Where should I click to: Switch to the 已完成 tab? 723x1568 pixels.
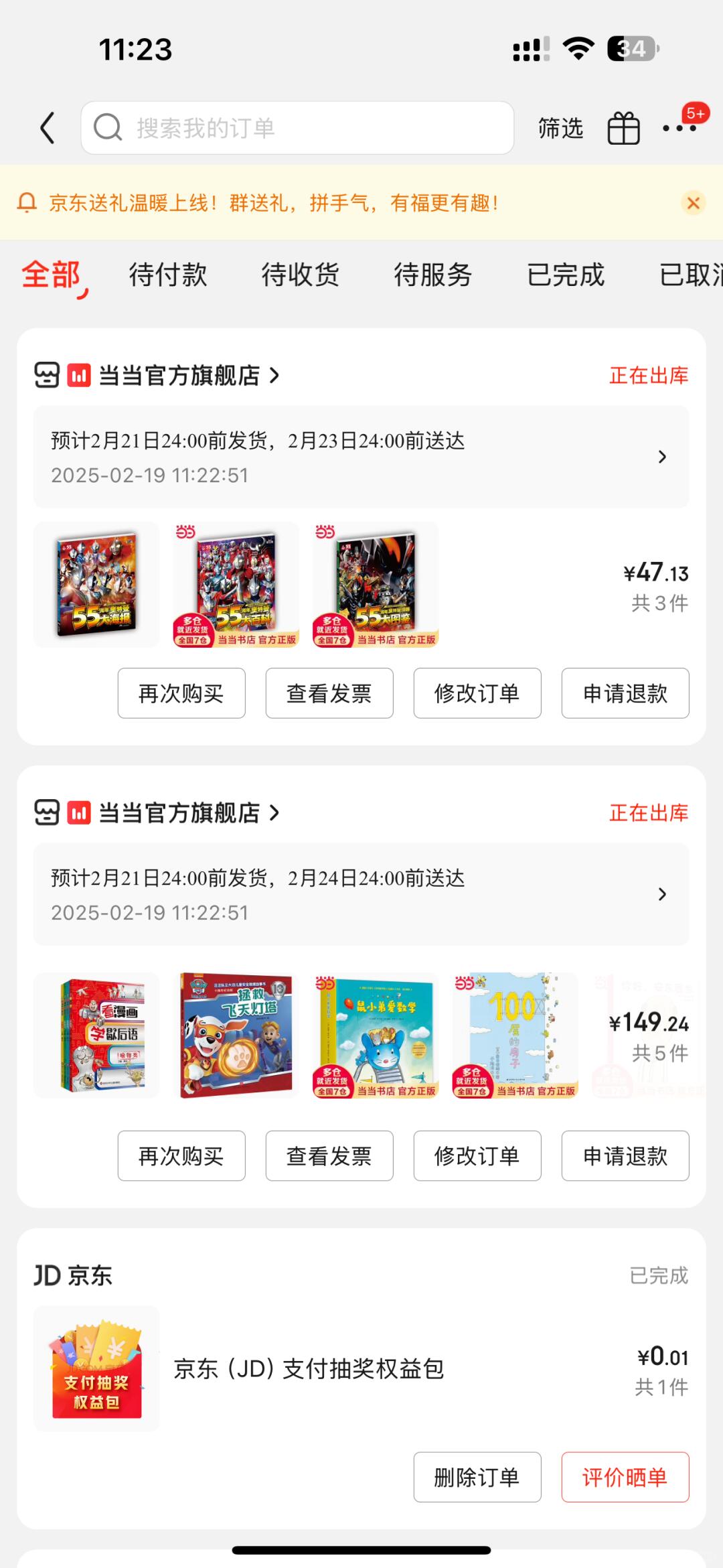coord(565,275)
